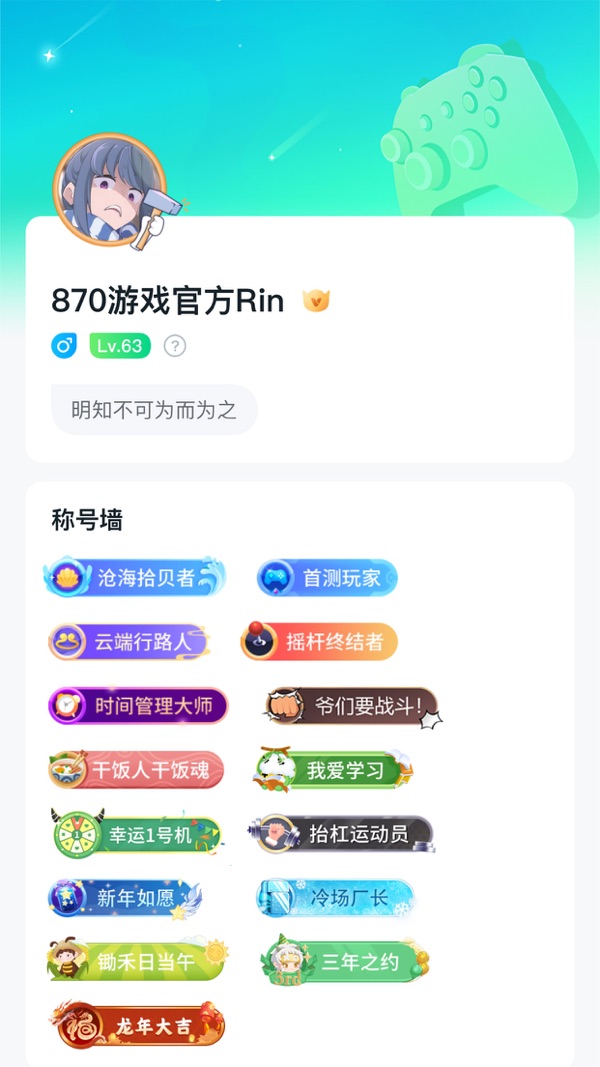View the 云端行路人 title

click(x=129, y=642)
